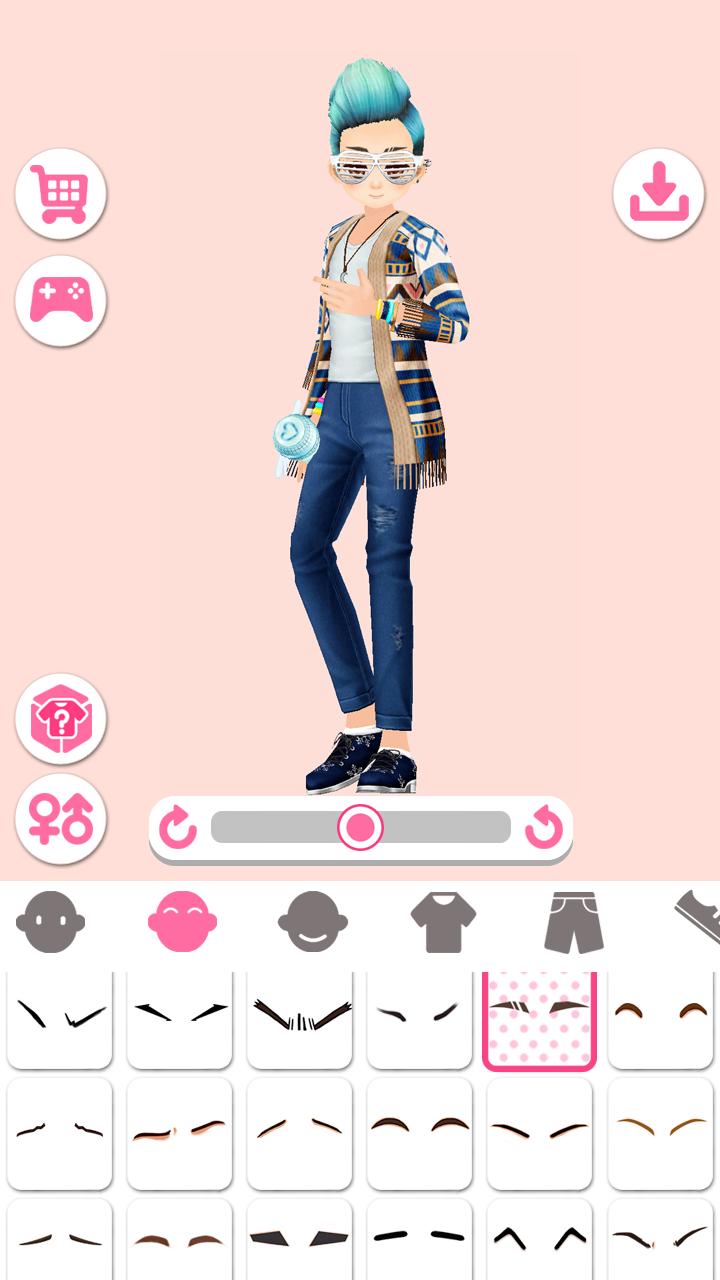Select the brown short arched eyebrows
Viewport: 720px width, 1280px height.
point(660,1016)
